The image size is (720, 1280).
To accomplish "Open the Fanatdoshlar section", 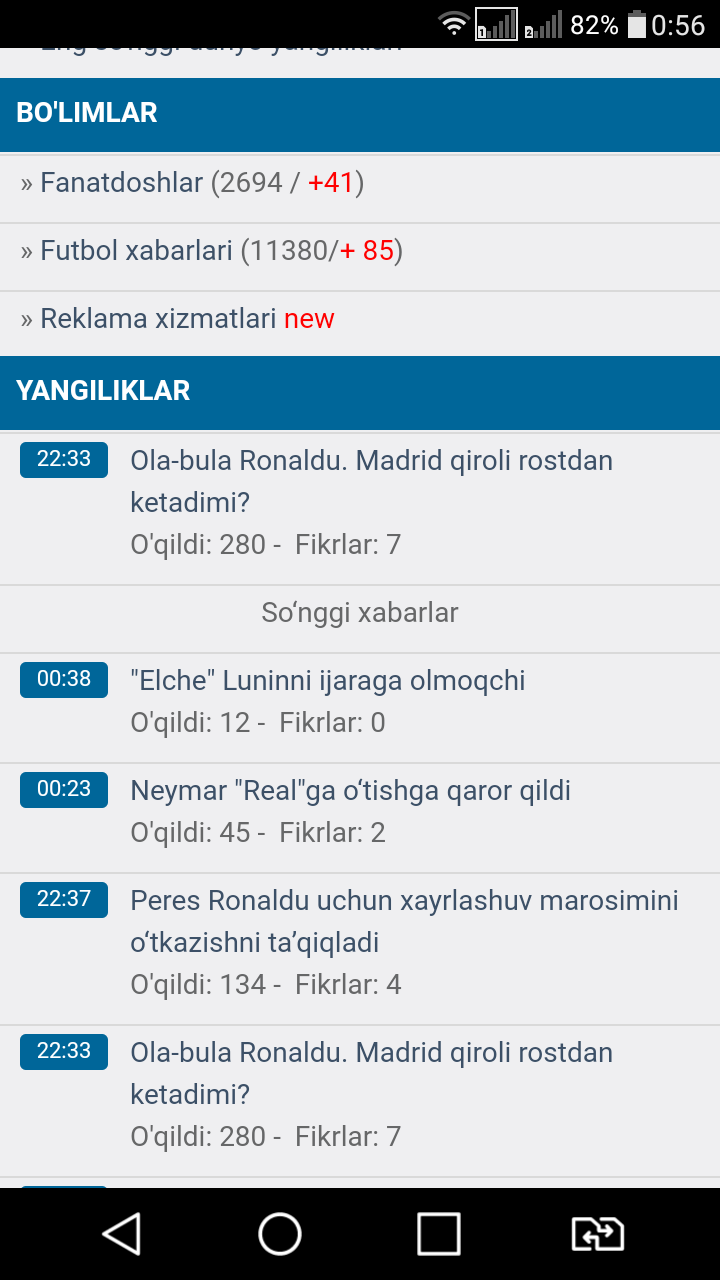I will (x=122, y=183).
